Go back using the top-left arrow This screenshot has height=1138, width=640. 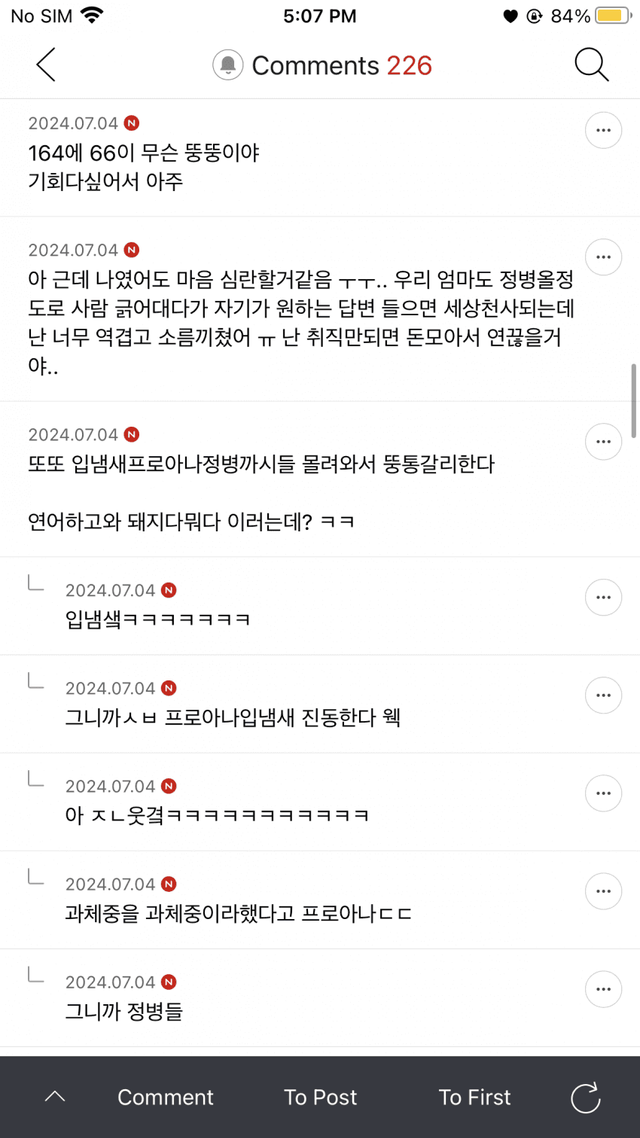click(x=46, y=65)
